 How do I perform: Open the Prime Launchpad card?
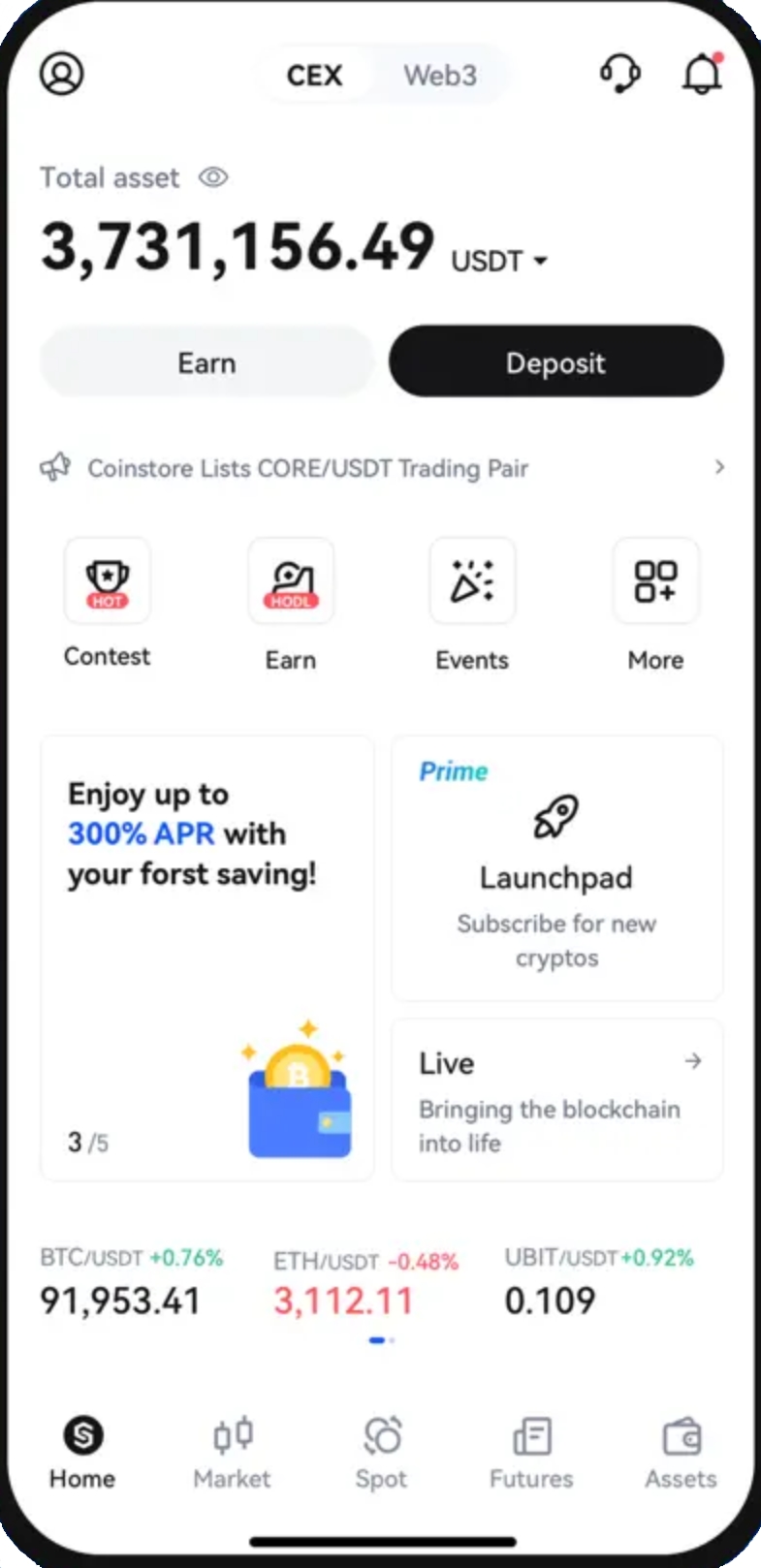coord(556,868)
